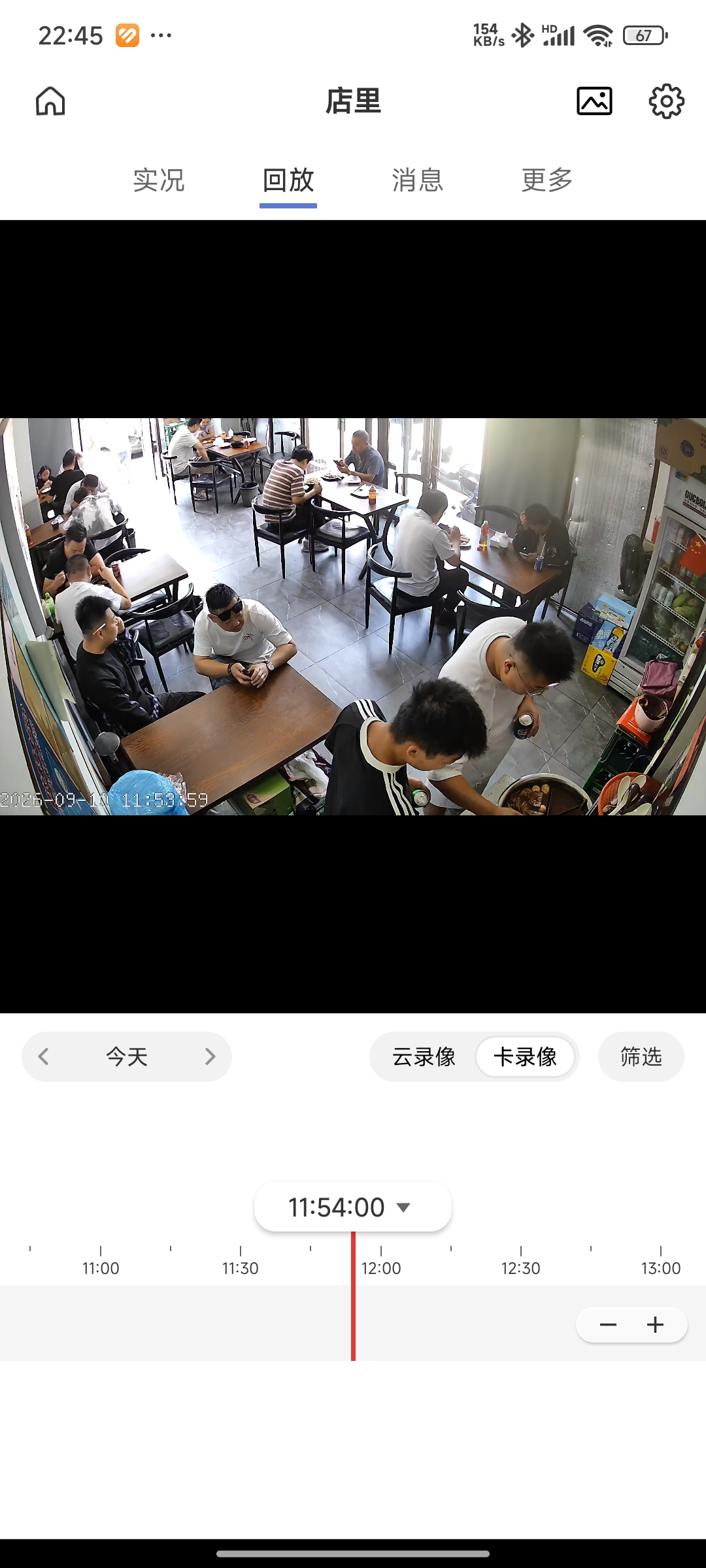Select 卡录像 card recordings

[x=525, y=1056]
